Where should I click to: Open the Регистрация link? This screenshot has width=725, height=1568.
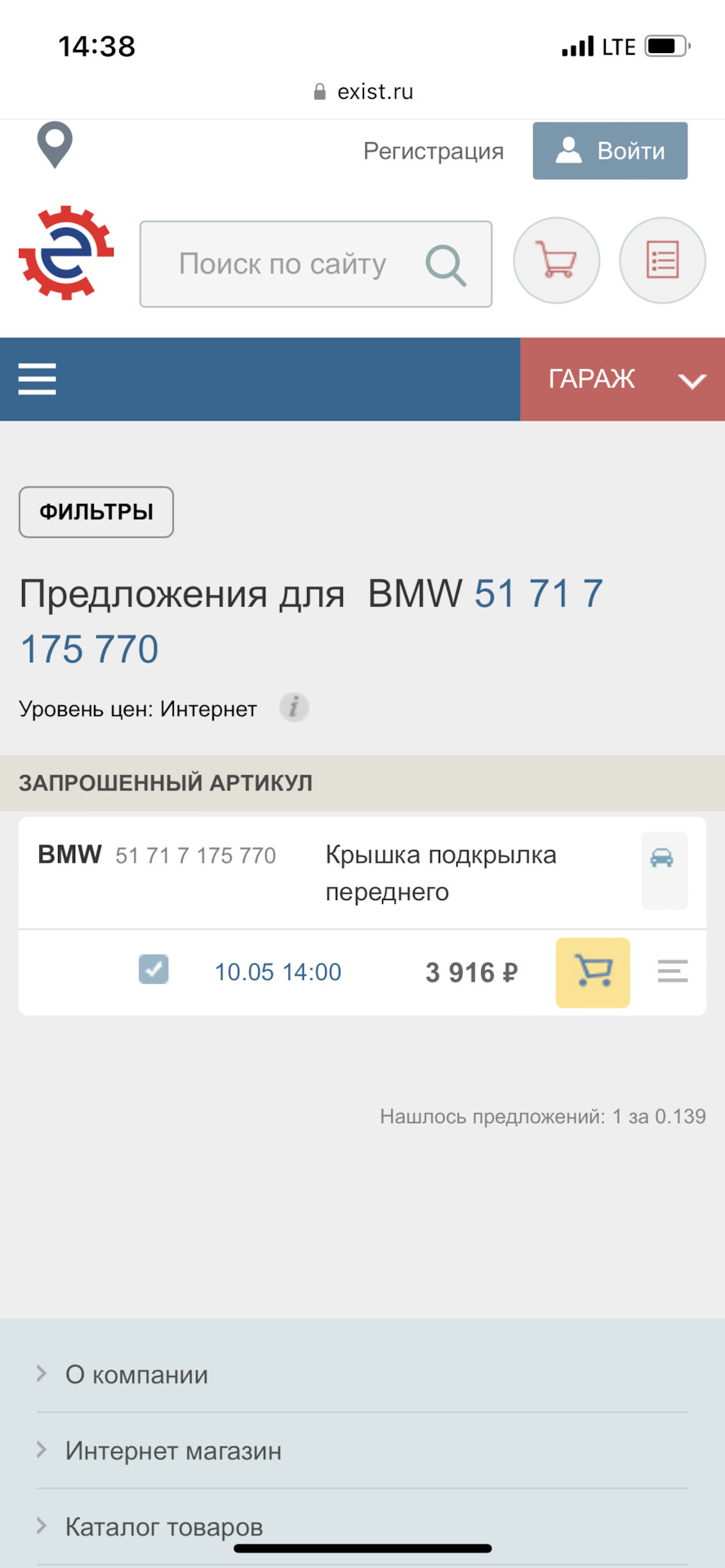point(433,151)
